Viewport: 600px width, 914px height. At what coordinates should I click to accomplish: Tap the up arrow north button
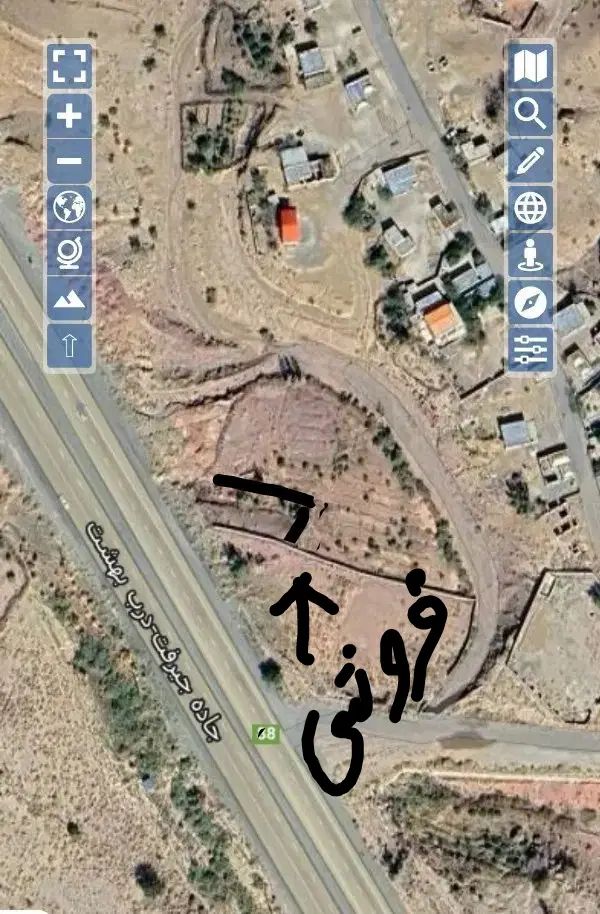tap(70, 346)
